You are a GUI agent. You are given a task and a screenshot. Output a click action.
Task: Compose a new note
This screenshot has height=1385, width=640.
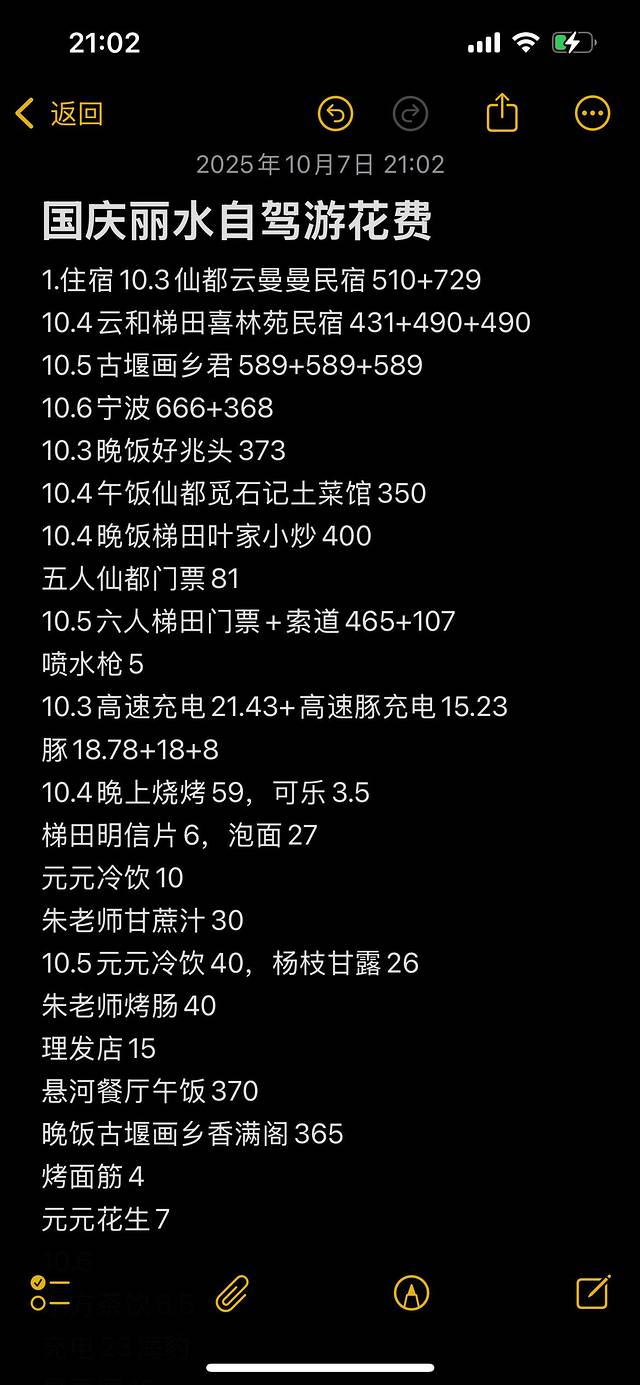click(x=592, y=1292)
